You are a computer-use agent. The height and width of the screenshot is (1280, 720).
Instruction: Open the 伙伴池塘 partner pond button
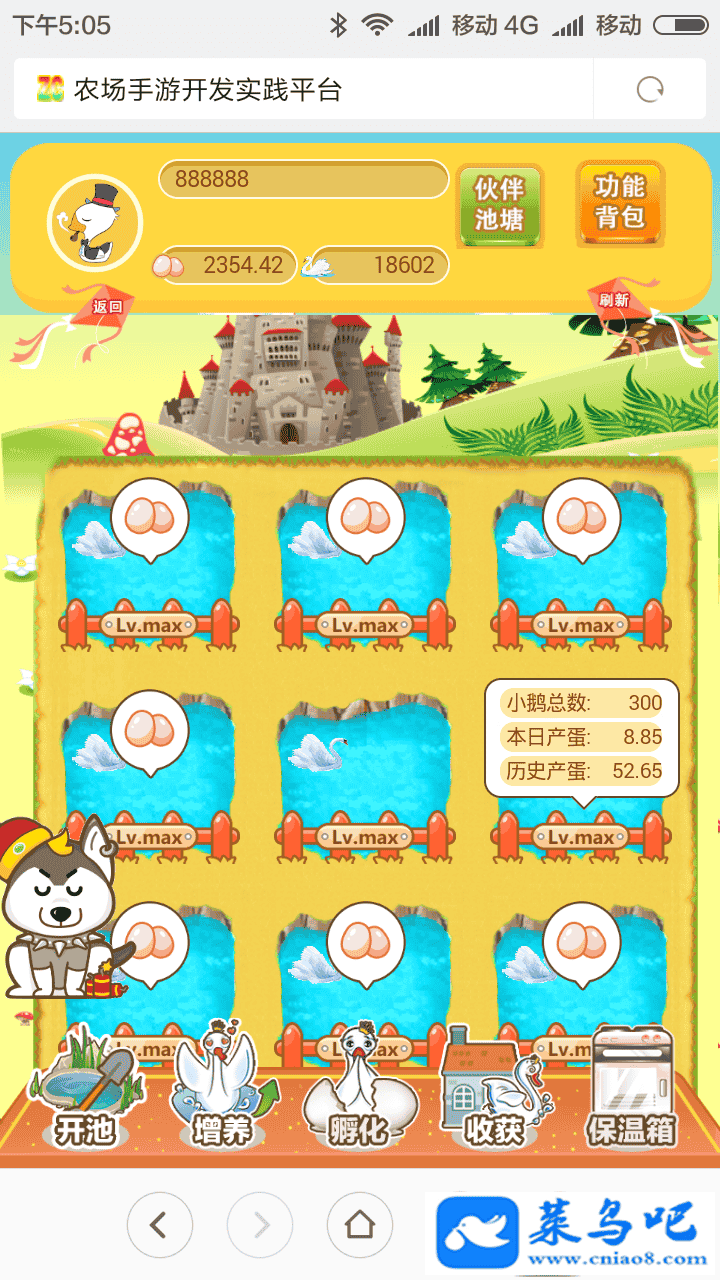tap(499, 204)
